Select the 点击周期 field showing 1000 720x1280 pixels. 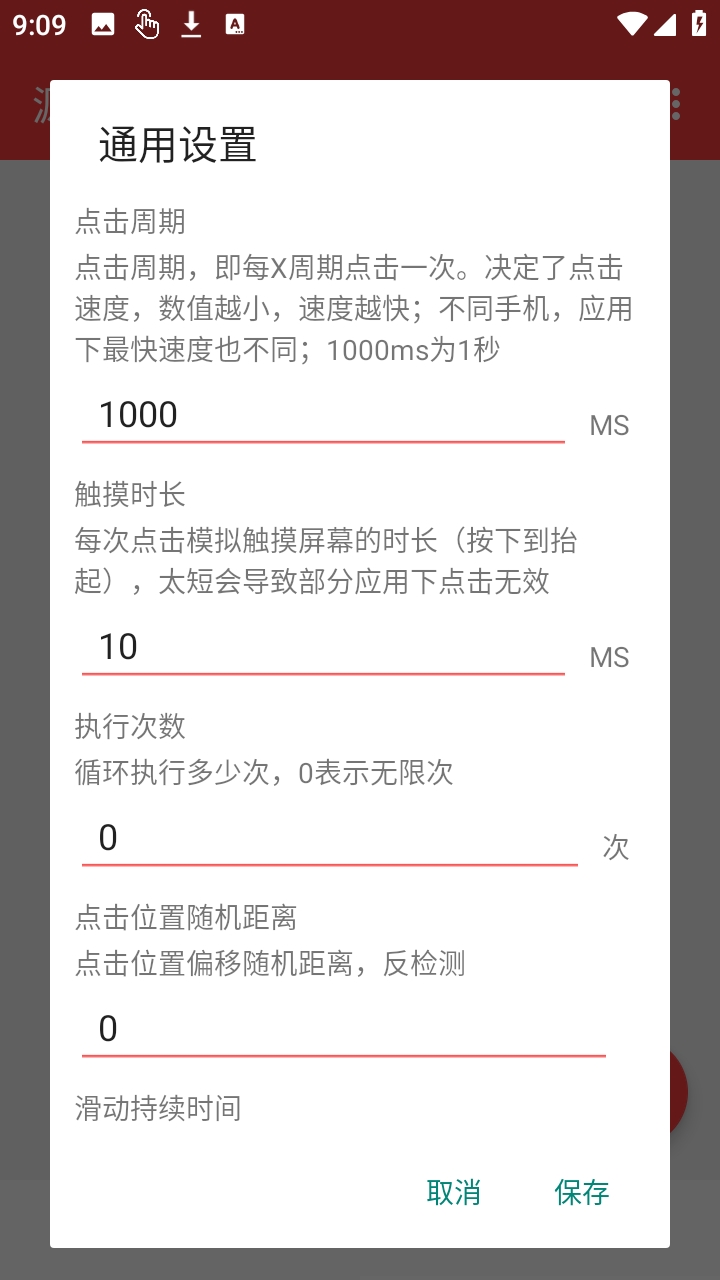coord(320,414)
